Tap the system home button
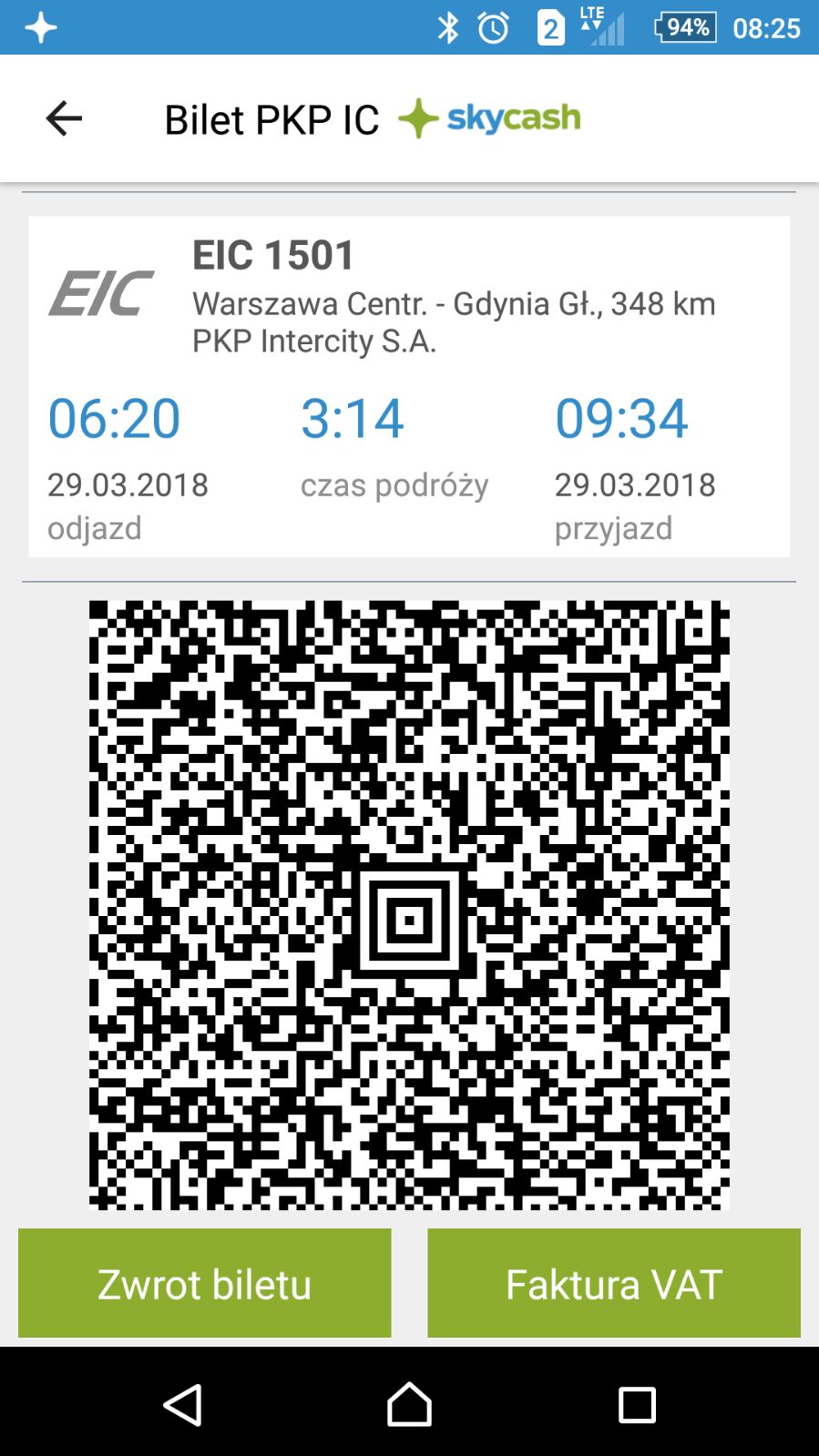The image size is (819, 1456). tap(409, 1404)
